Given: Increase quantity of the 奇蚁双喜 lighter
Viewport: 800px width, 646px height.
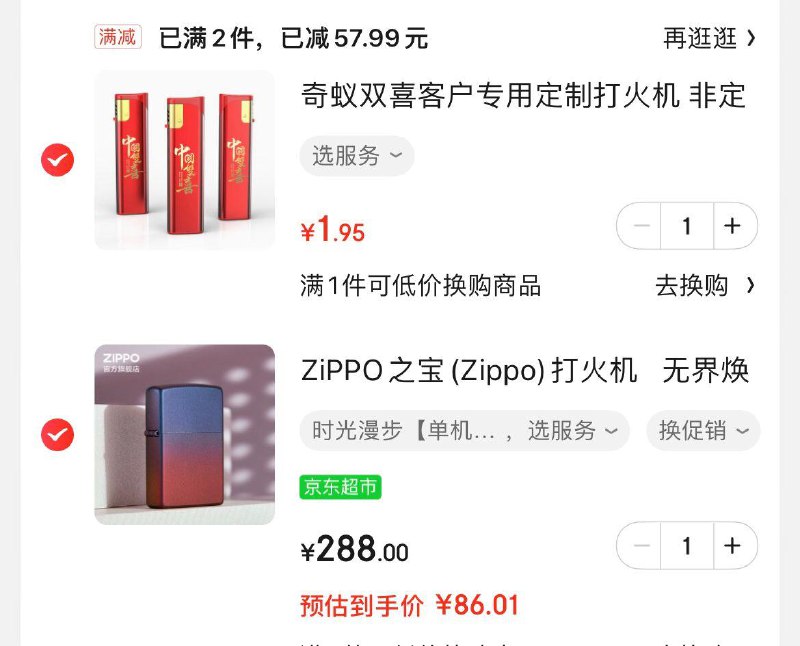Looking at the screenshot, I should [733, 226].
